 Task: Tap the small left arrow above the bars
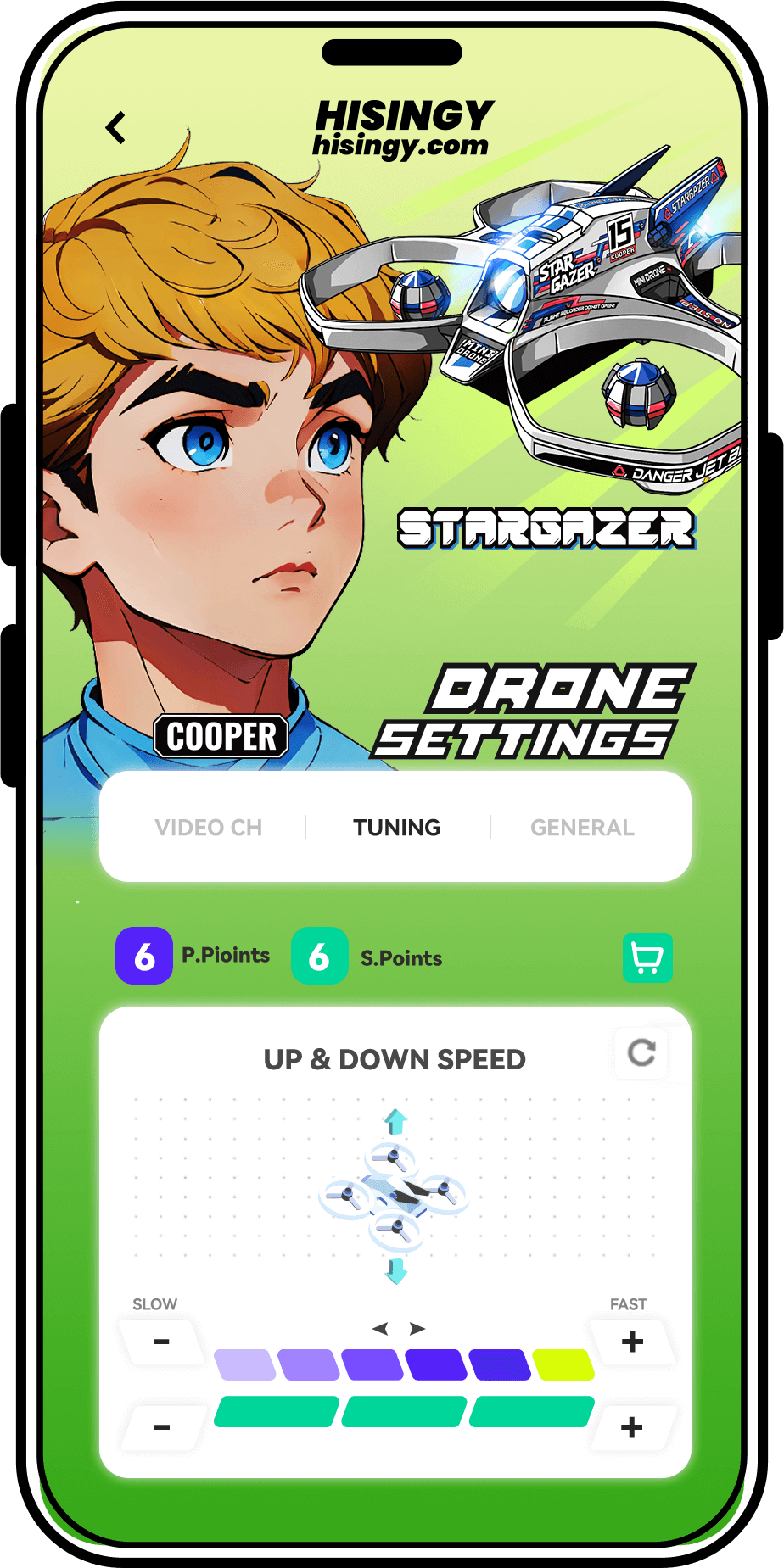click(380, 1329)
